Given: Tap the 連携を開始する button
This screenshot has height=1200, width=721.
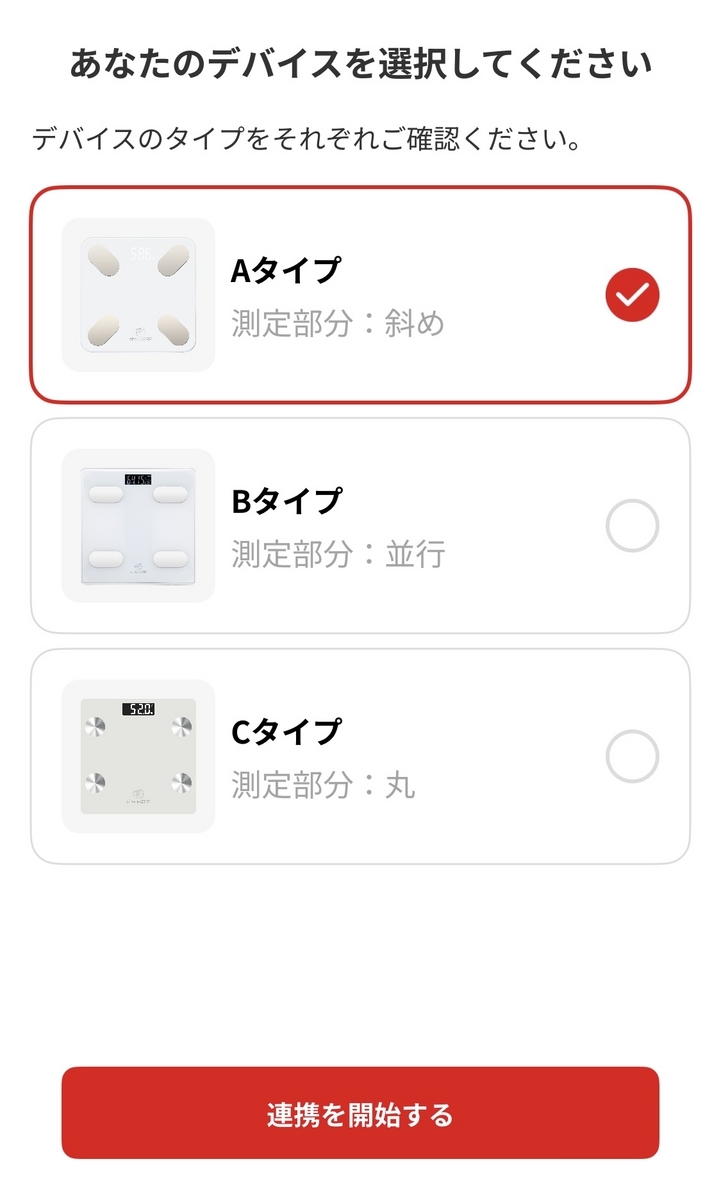Looking at the screenshot, I should coord(360,1113).
